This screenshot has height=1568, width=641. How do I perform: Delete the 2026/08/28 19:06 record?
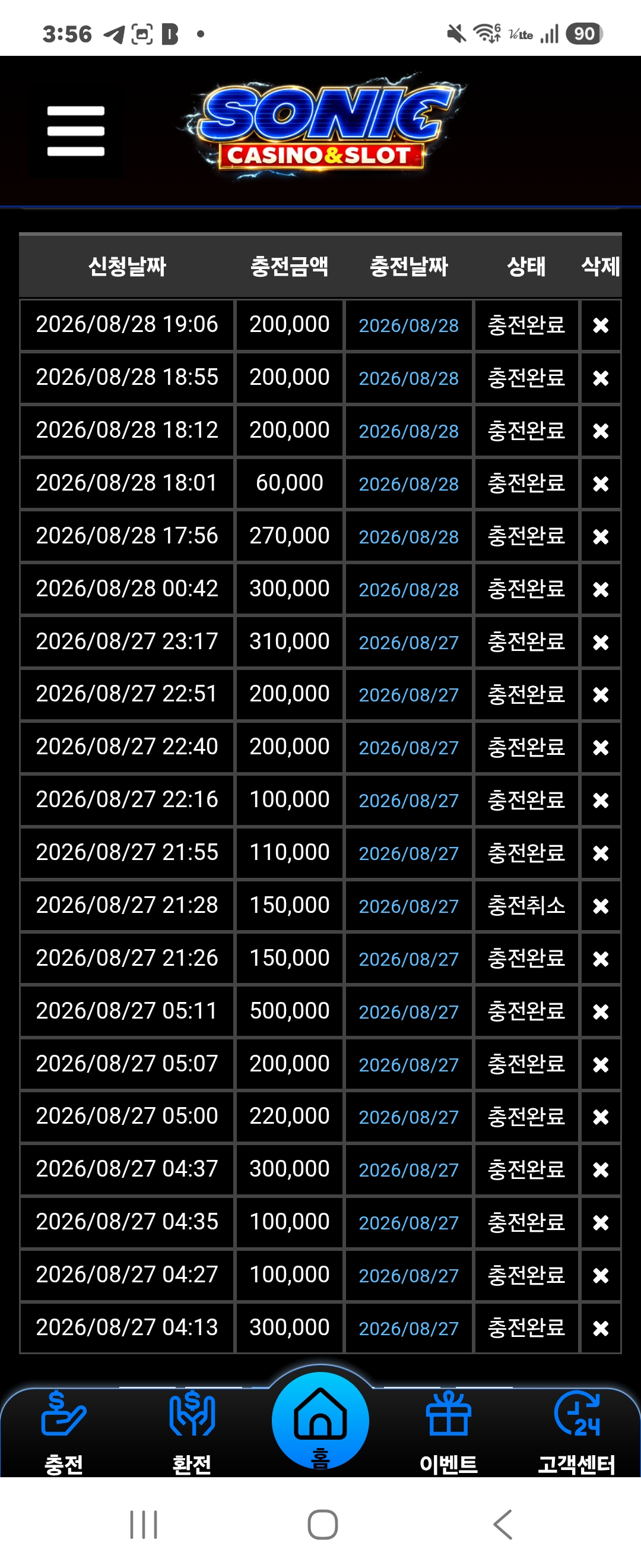pos(600,325)
